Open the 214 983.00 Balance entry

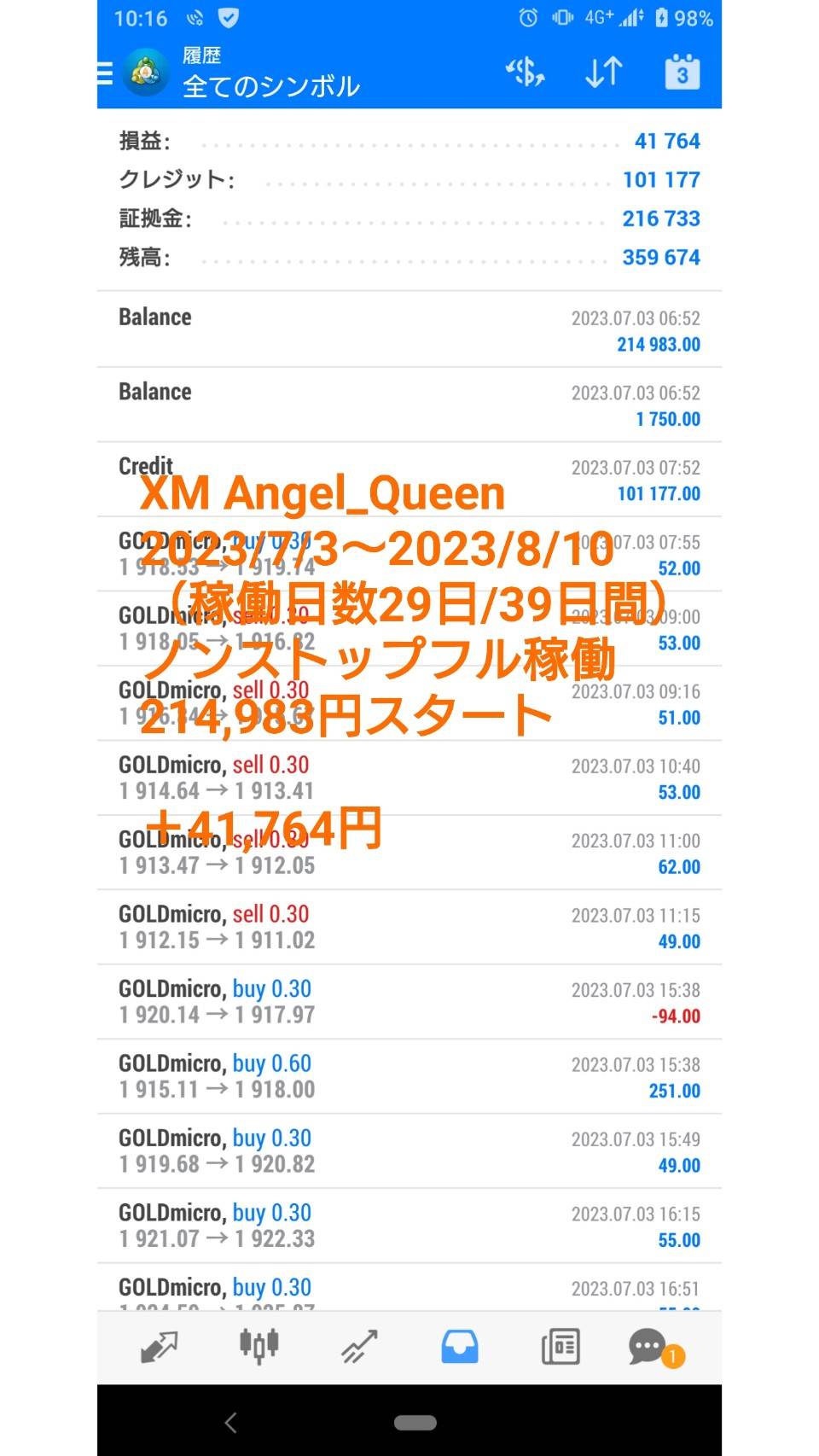409,329
